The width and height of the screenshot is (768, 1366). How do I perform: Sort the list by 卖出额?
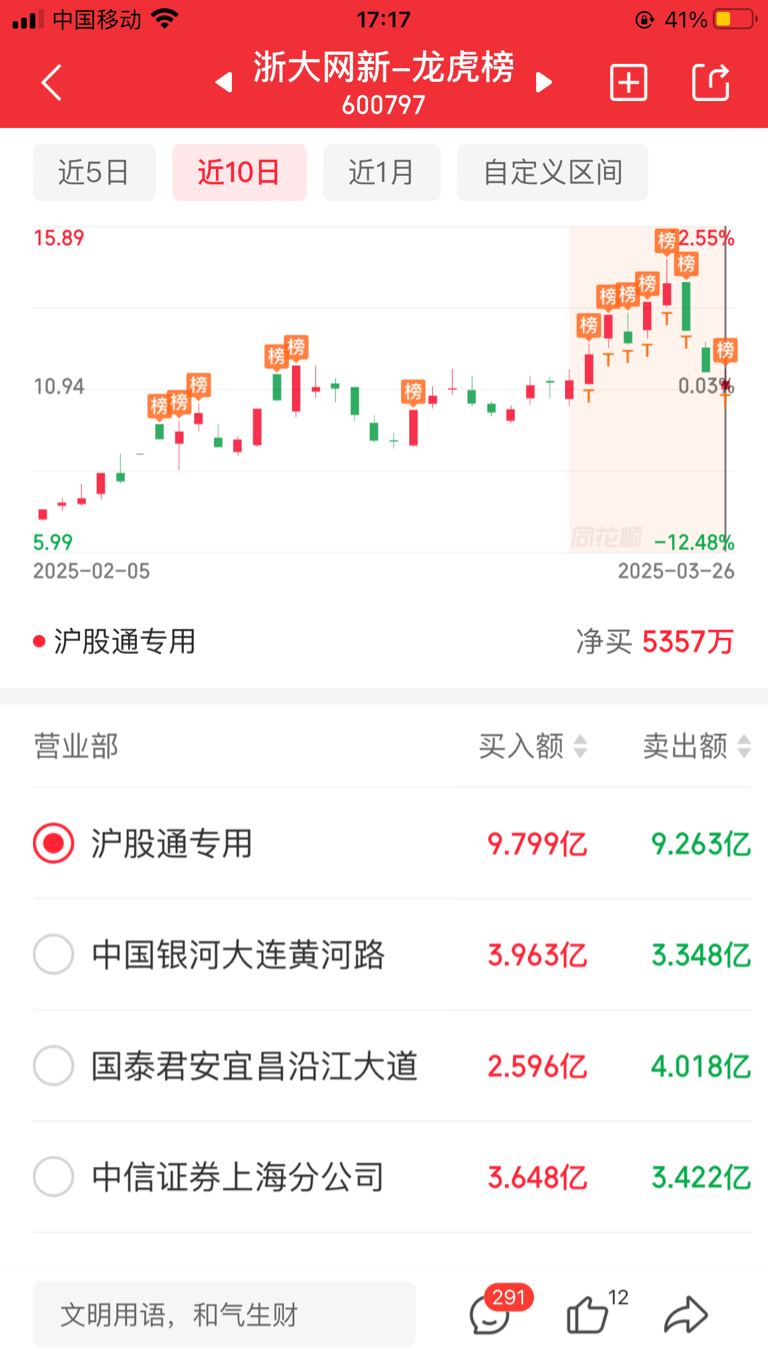696,746
